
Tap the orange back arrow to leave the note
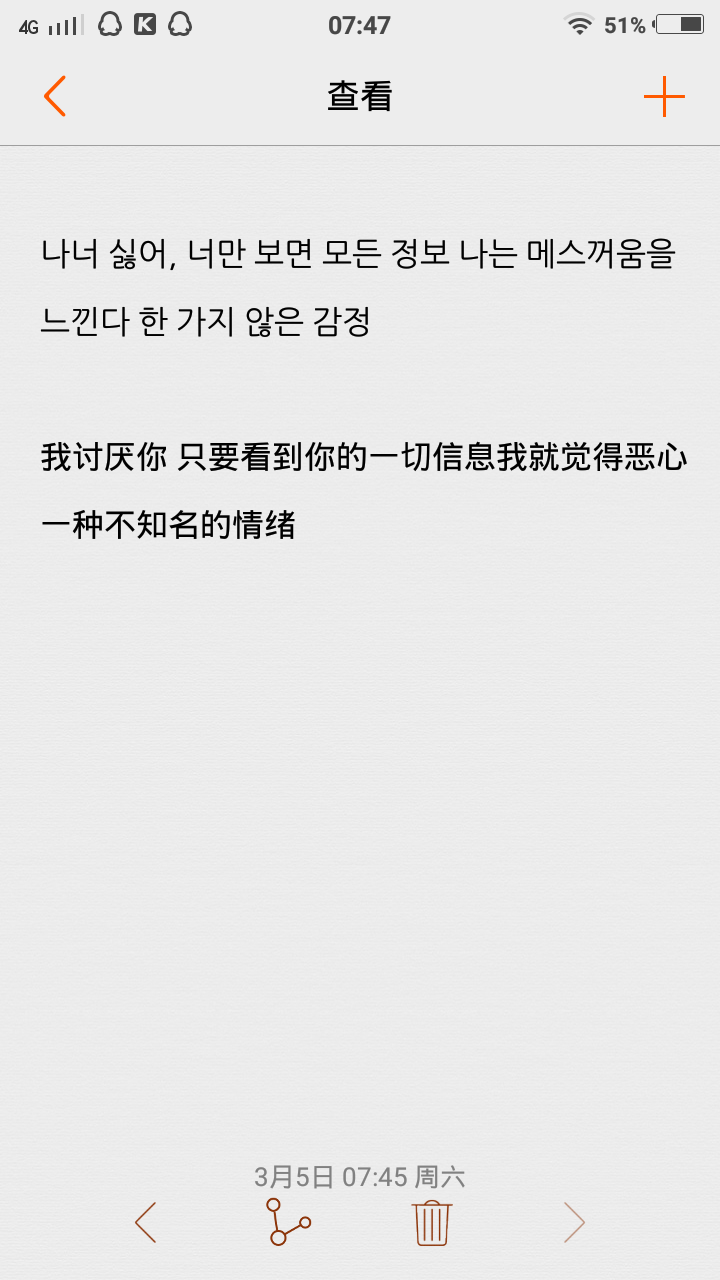point(55,96)
